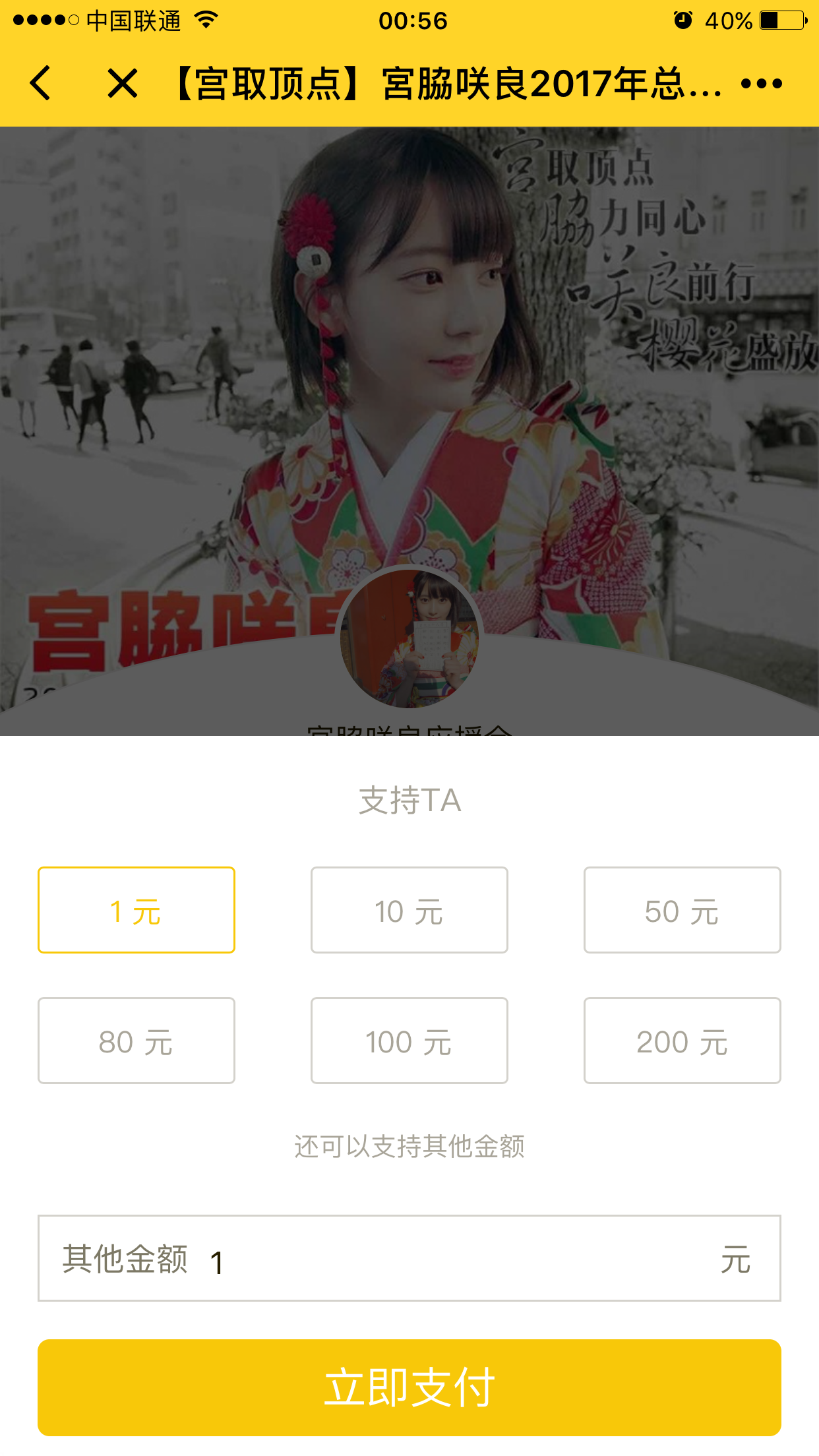Select the 1 元 amount
The height and width of the screenshot is (1456, 819).
(136, 910)
